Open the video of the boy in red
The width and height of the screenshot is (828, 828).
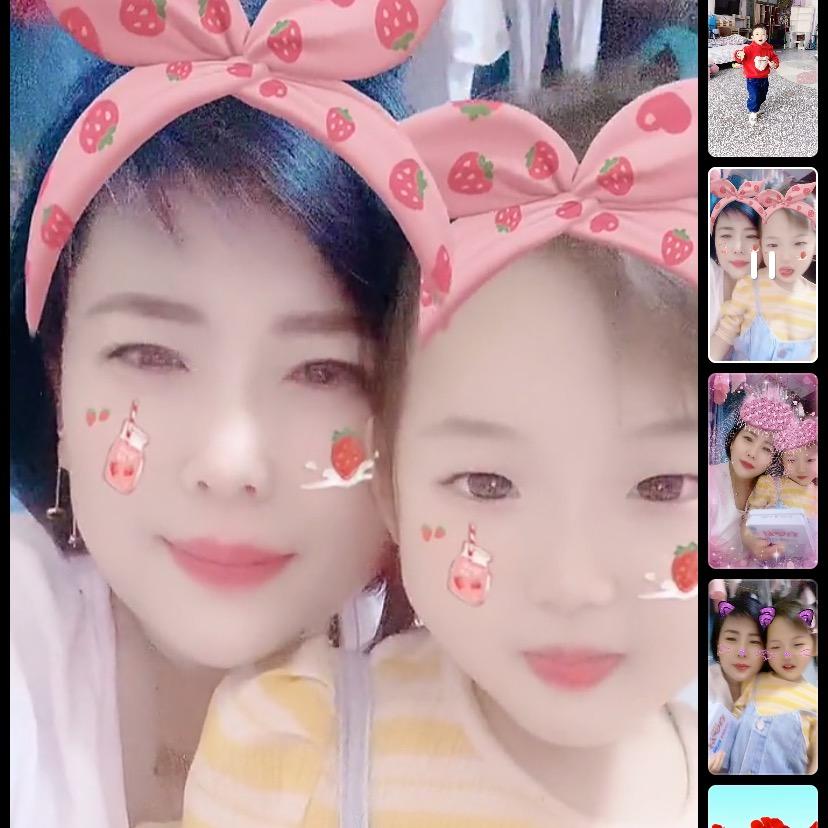[762, 78]
